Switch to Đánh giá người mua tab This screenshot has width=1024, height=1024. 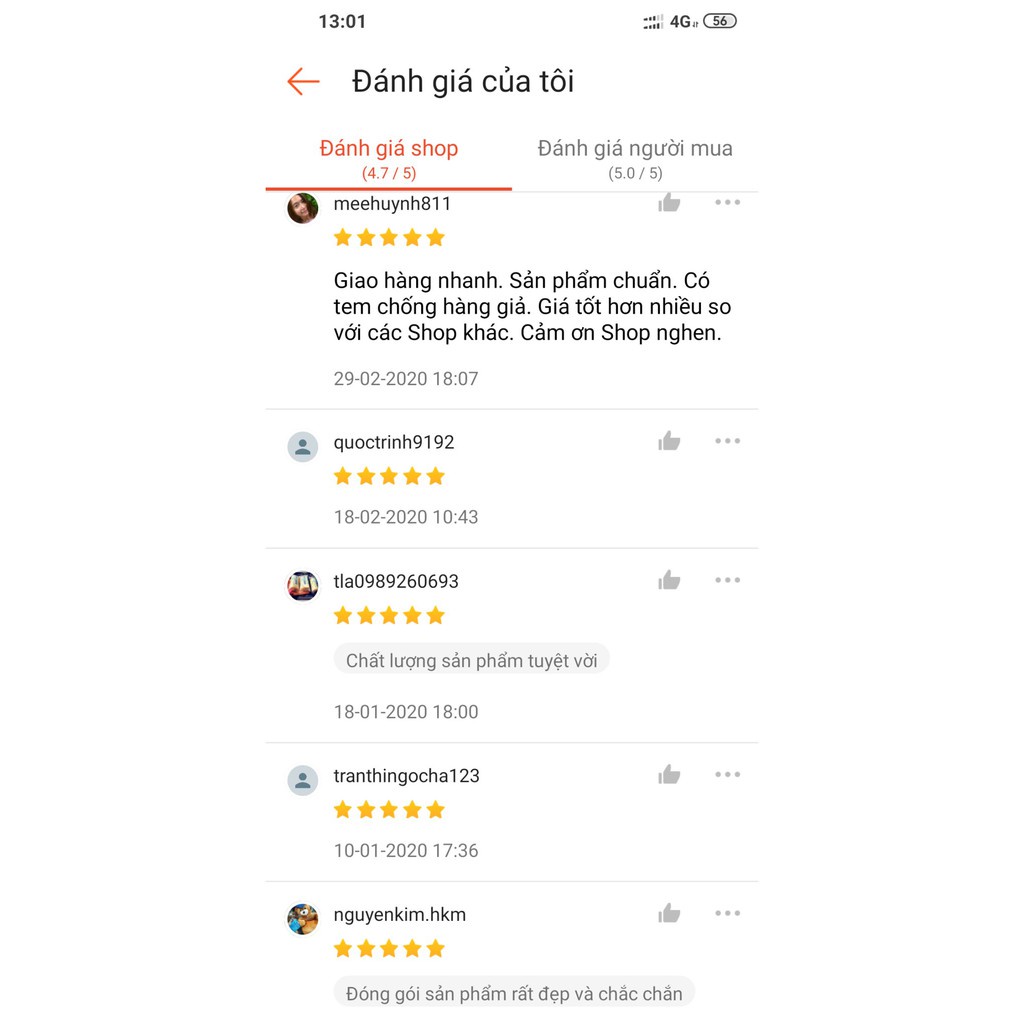pos(635,158)
